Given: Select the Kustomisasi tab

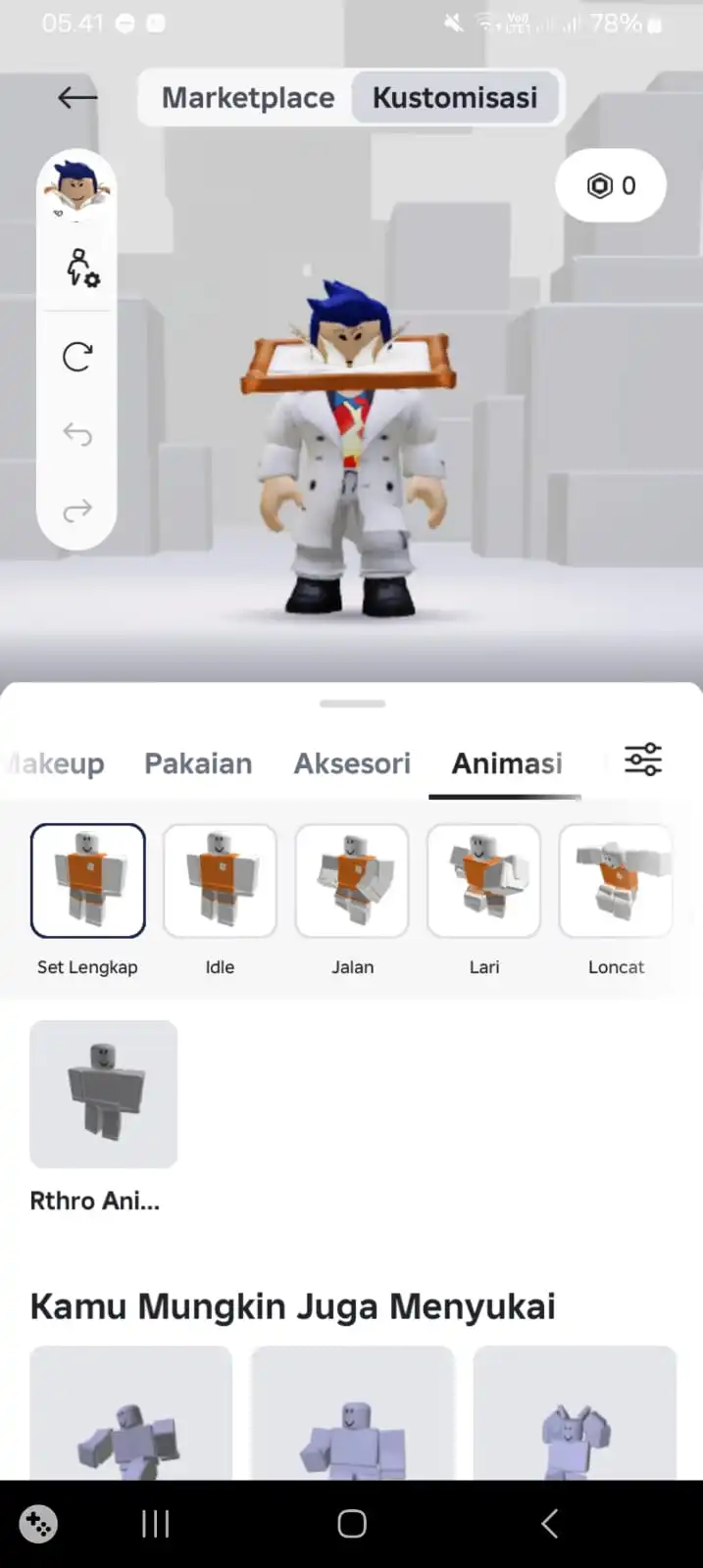Looking at the screenshot, I should point(455,98).
